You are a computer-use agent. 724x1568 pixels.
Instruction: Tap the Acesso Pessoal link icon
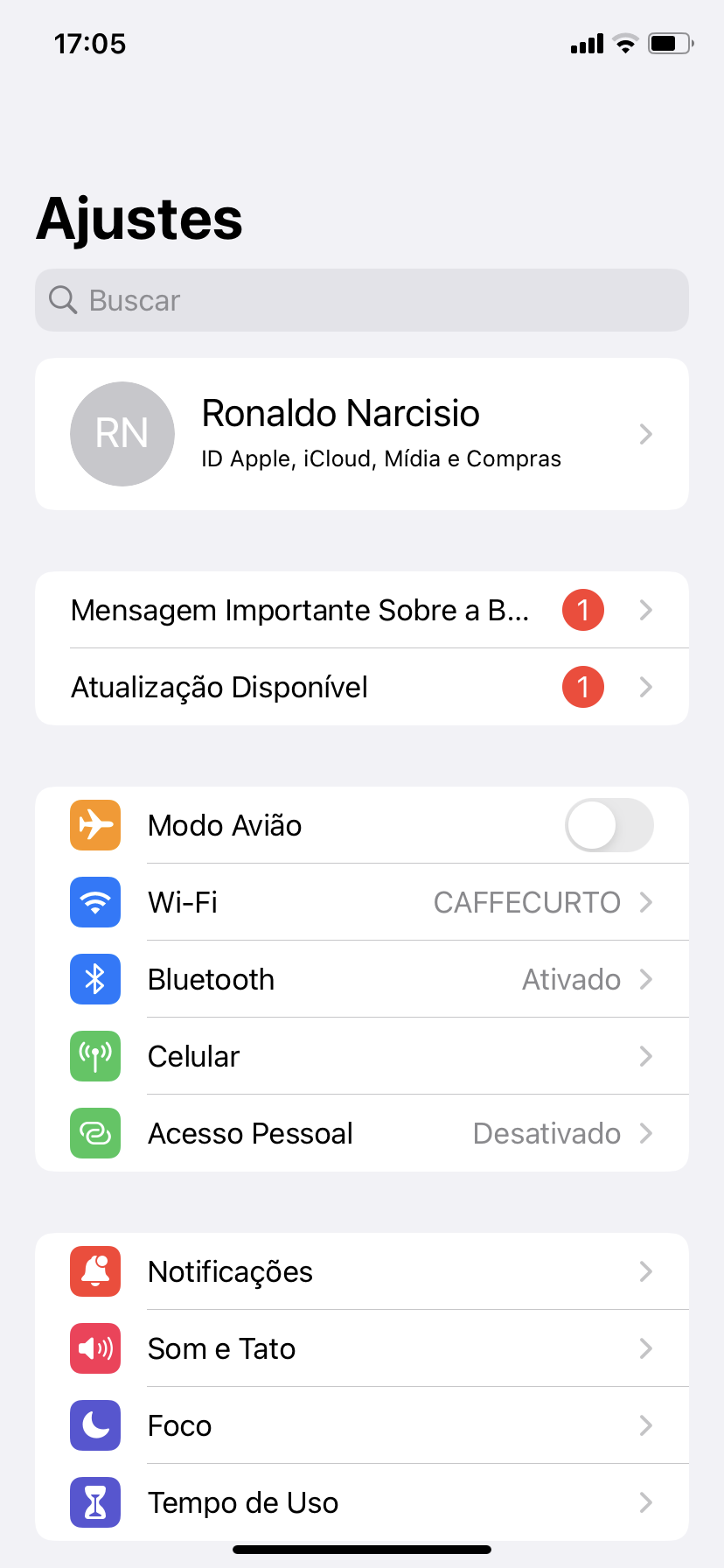point(94,1132)
